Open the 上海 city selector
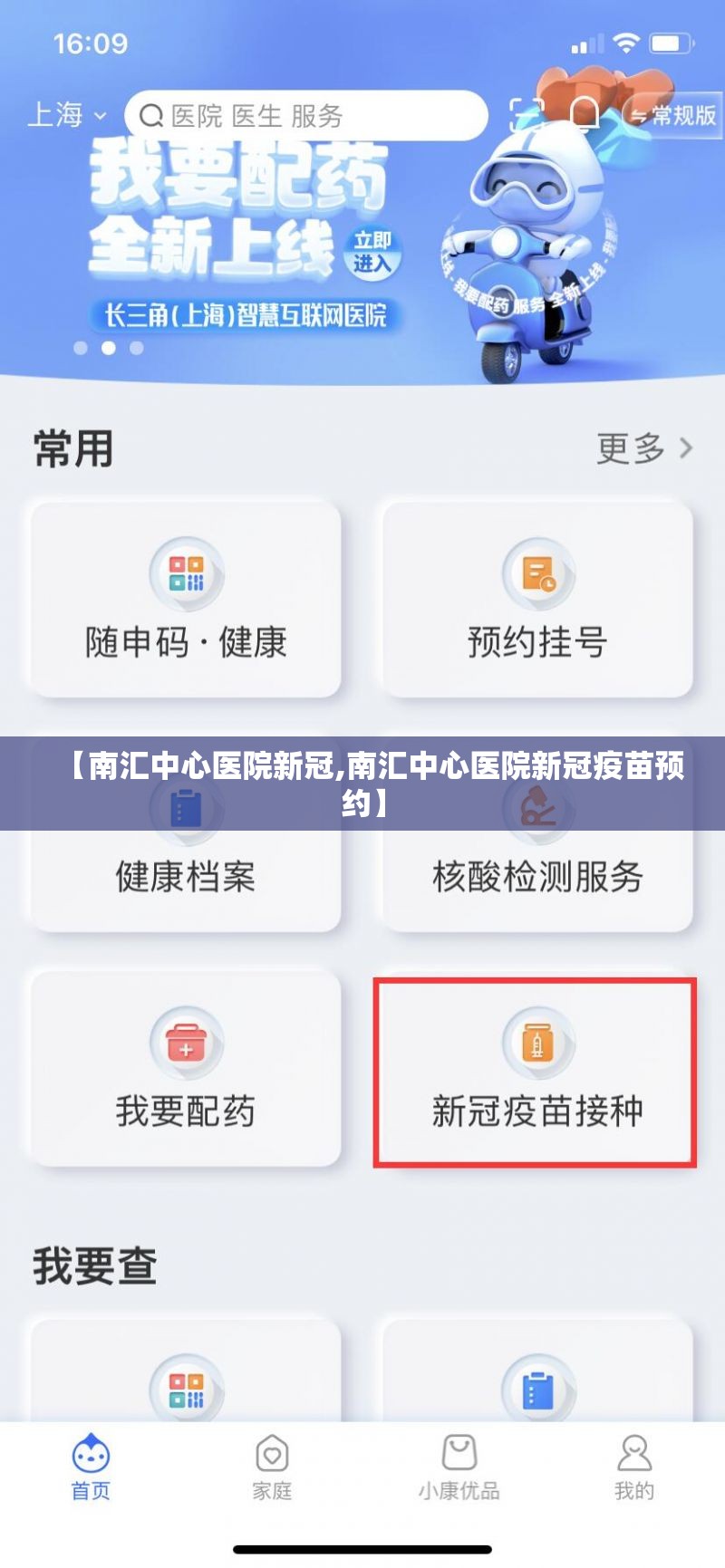Image resolution: width=725 pixels, height=1568 pixels. (x=66, y=115)
